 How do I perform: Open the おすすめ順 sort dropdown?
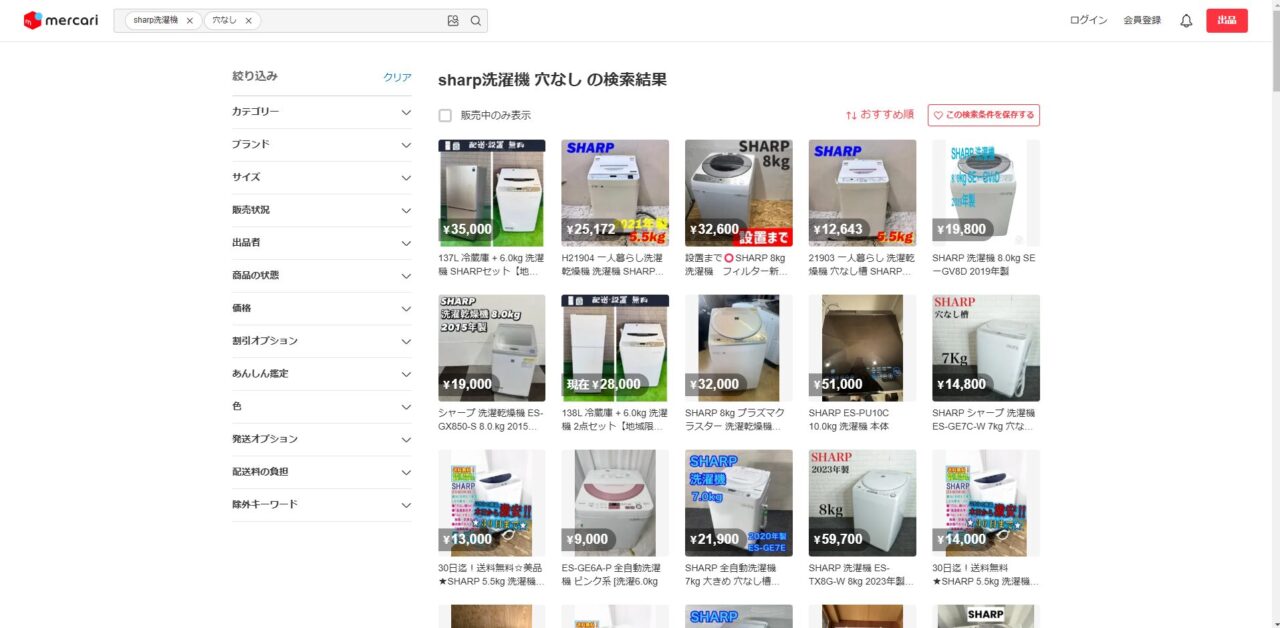(x=879, y=115)
